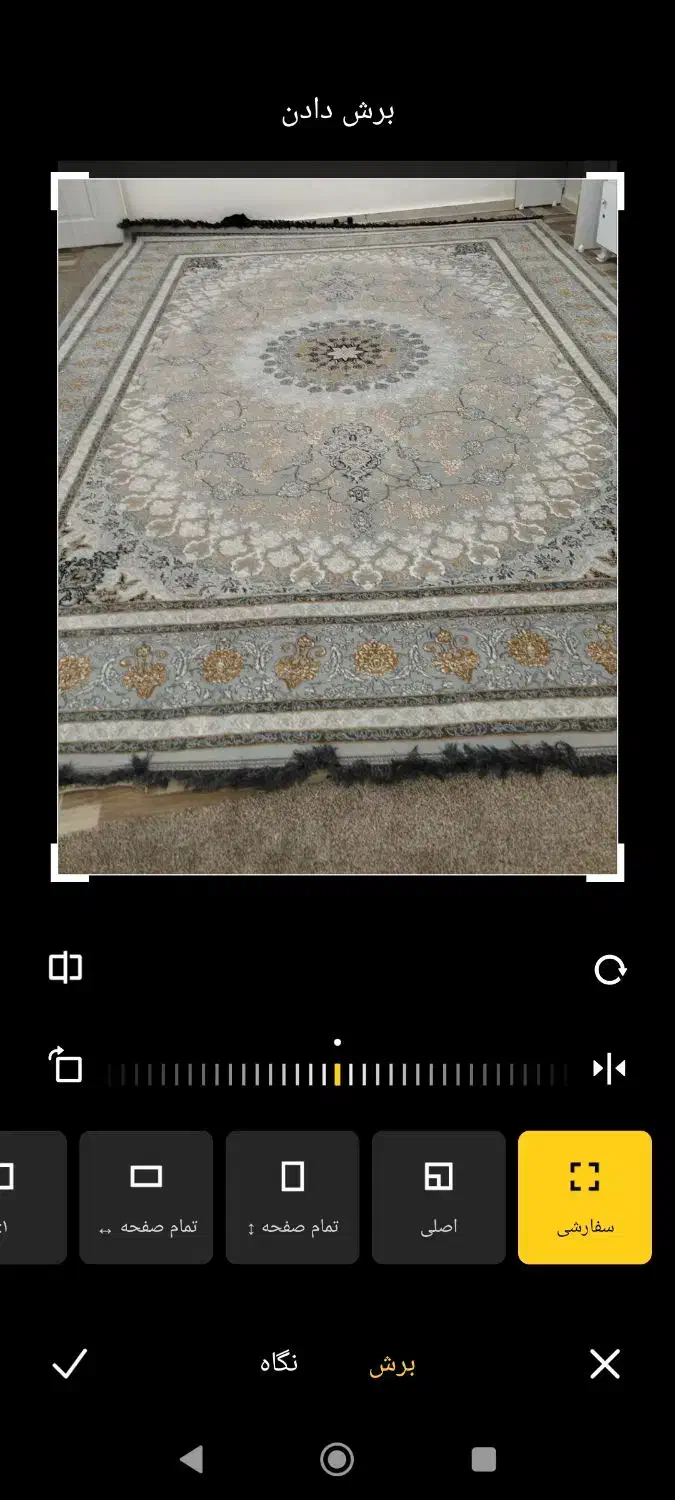Cancel cropping with the X icon

[604, 1363]
